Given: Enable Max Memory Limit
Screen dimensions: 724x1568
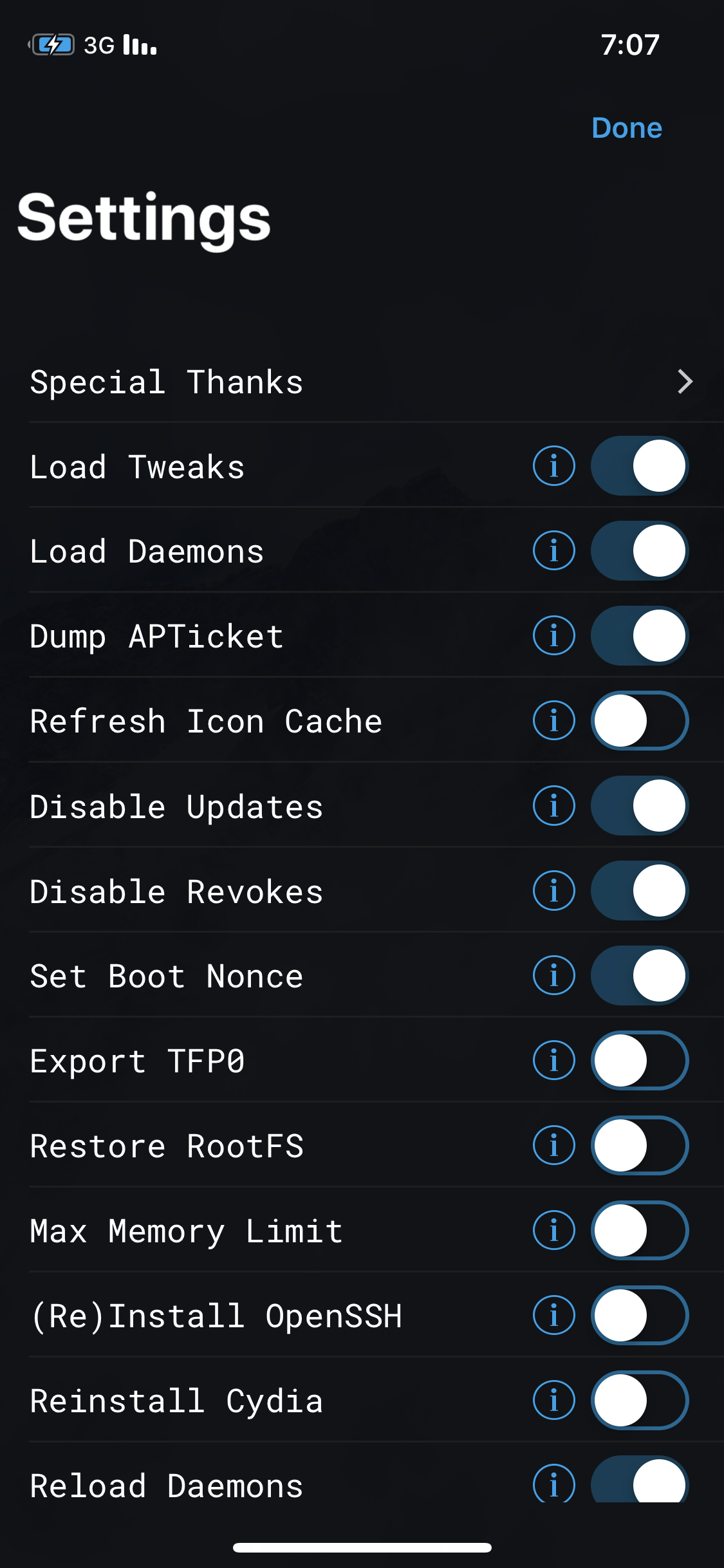Looking at the screenshot, I should coord(639,1231).
